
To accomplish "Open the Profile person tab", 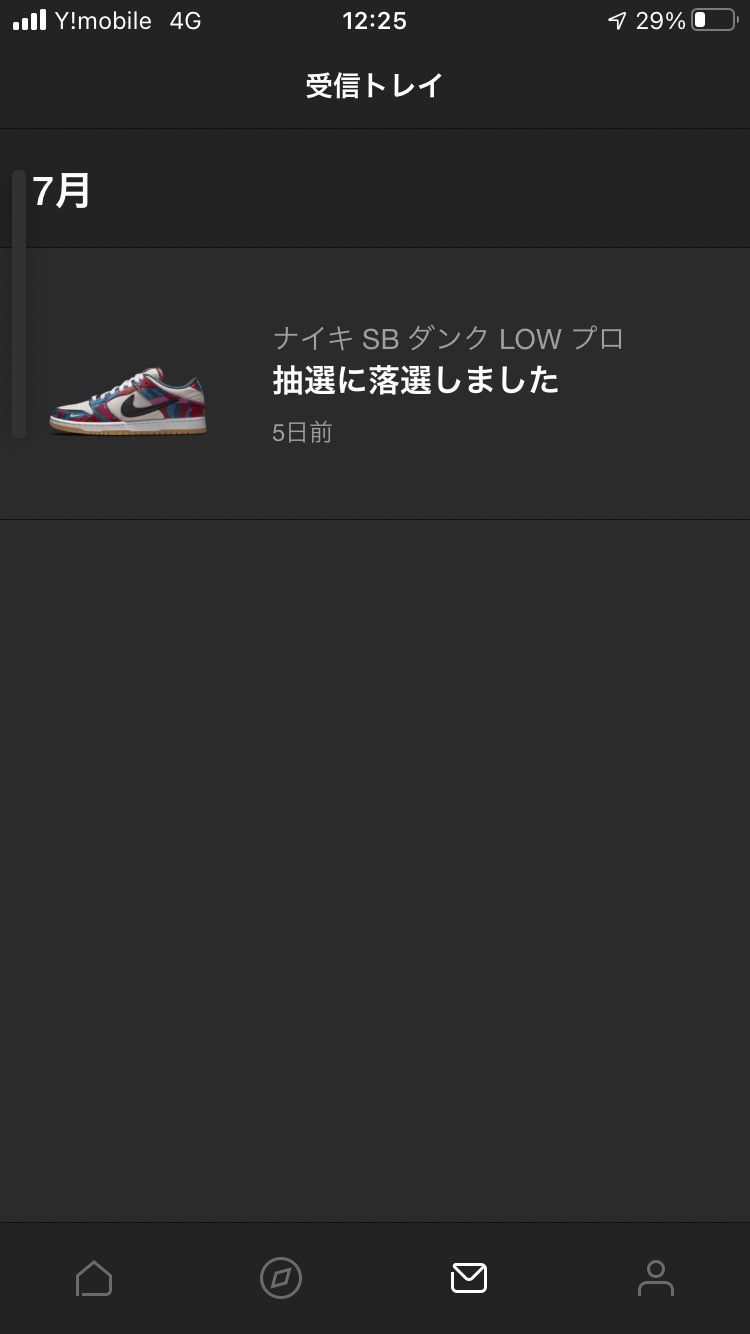I will pyautogui.click(x=656, y=1278).
